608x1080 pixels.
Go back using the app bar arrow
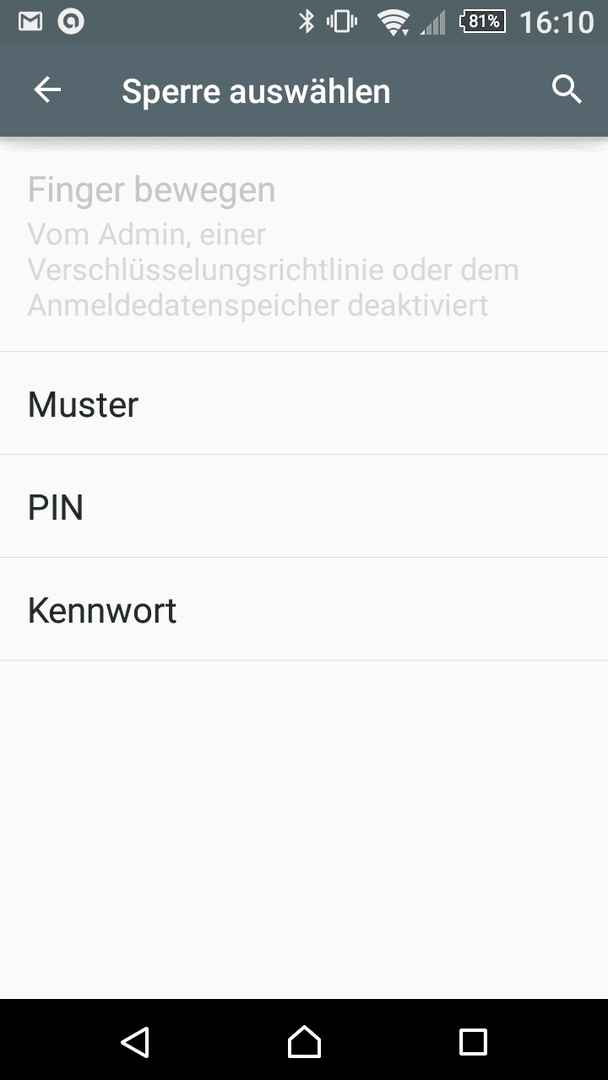48,90
